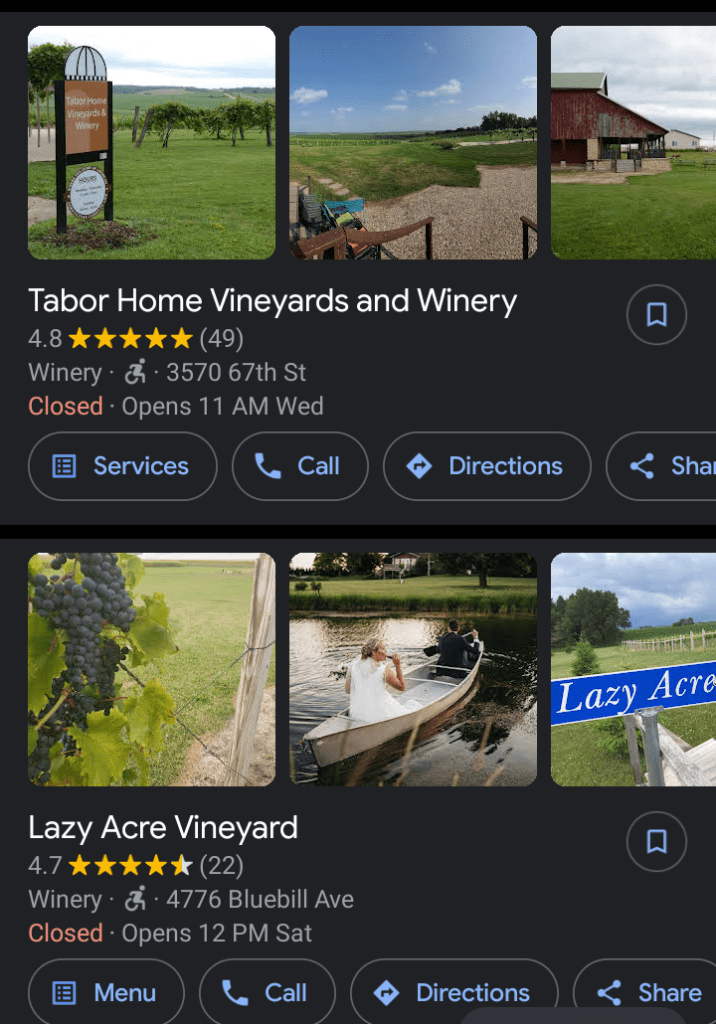Get directions to Tabor Home Vineyards
716x1024 pixels.
(x=487, y=466)
